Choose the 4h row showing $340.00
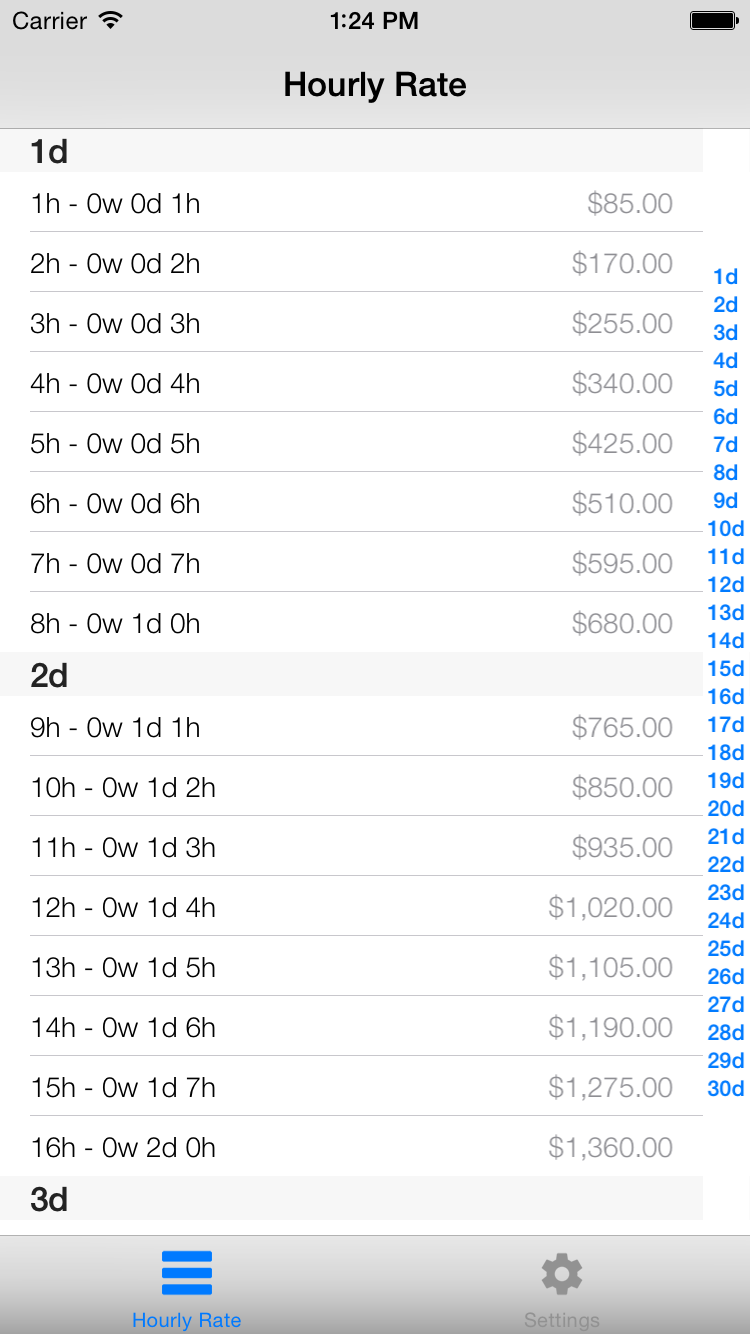Image resolution: width=750 pixels, height=1334 pixels. [x=351, y=384]
